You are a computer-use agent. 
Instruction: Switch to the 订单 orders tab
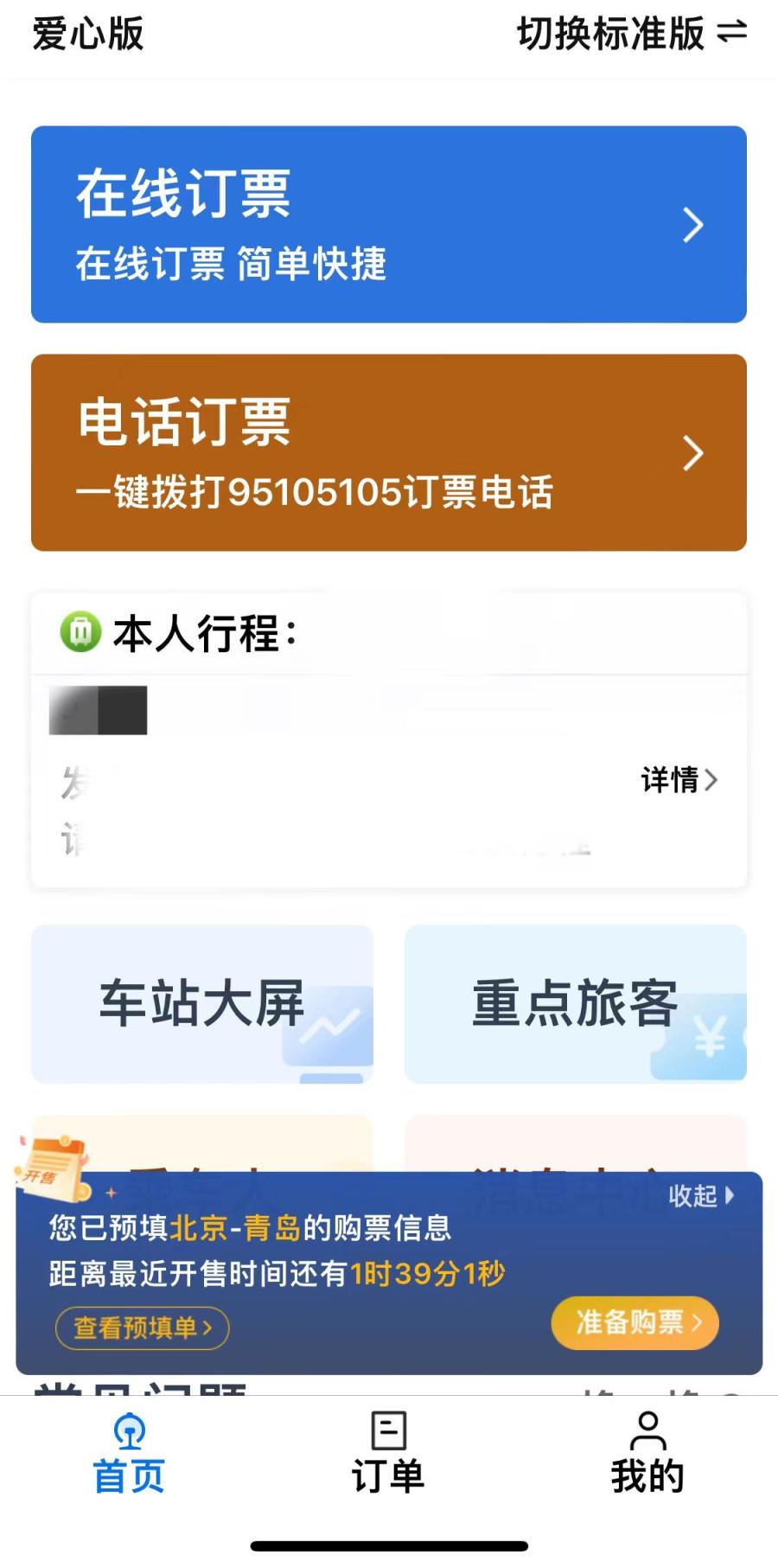388,1455
